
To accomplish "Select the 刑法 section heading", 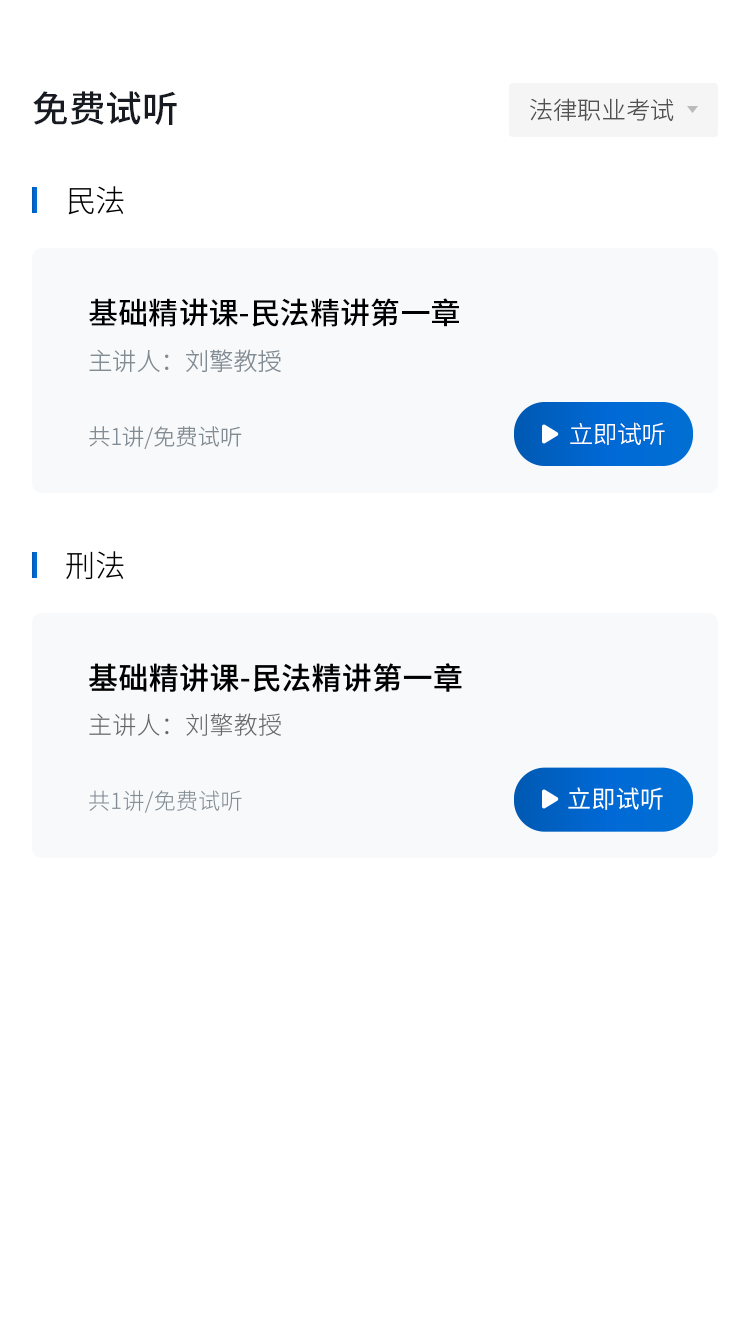I will point(95,567).
